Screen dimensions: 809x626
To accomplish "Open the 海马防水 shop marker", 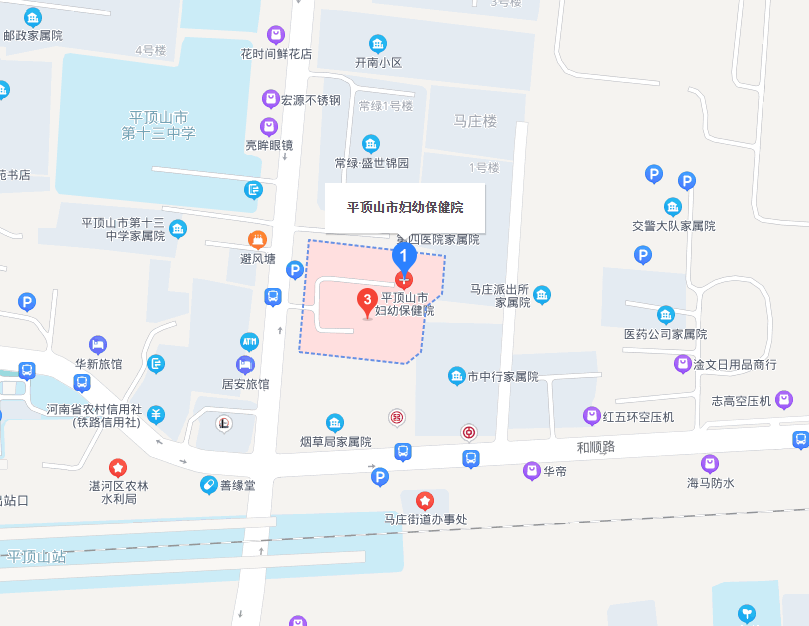I will point(710,464).
